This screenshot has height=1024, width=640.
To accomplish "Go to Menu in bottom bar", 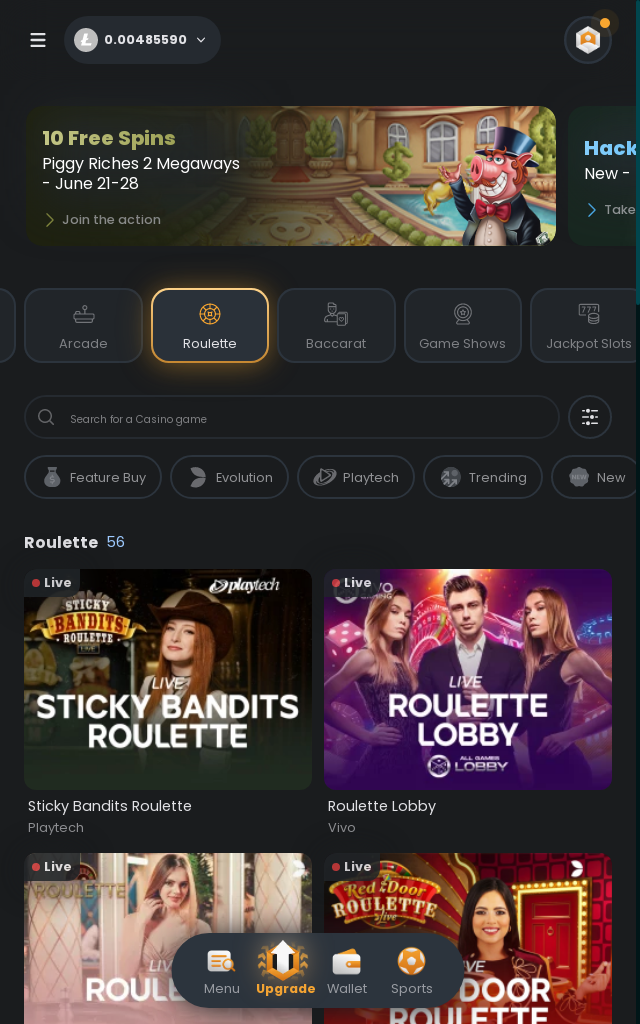I will pyautogui.click(x=222, y=972).
